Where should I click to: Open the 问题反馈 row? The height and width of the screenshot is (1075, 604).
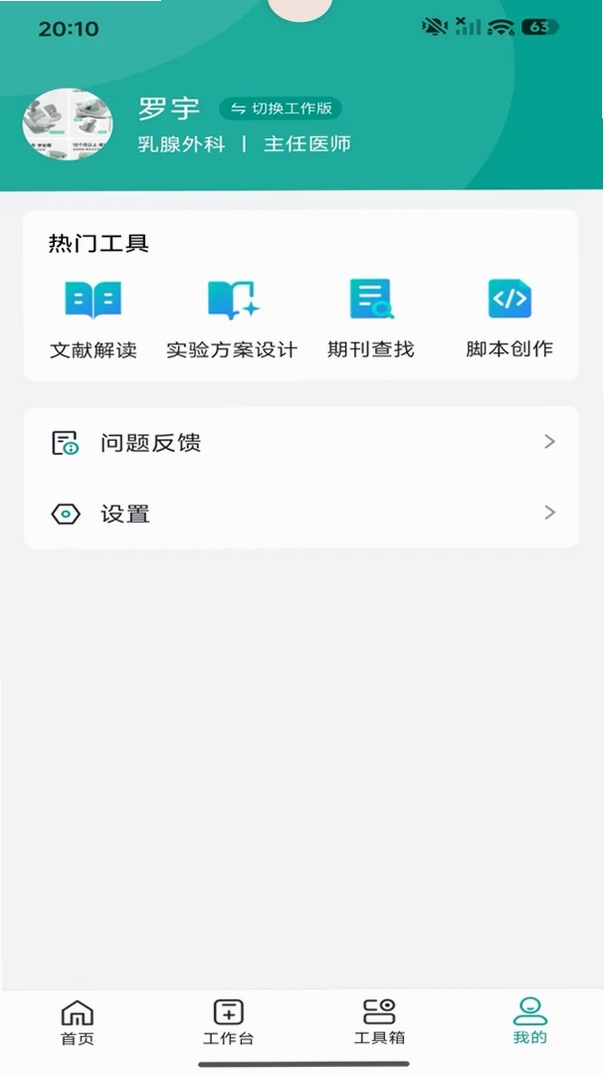(x=302, y=442)
